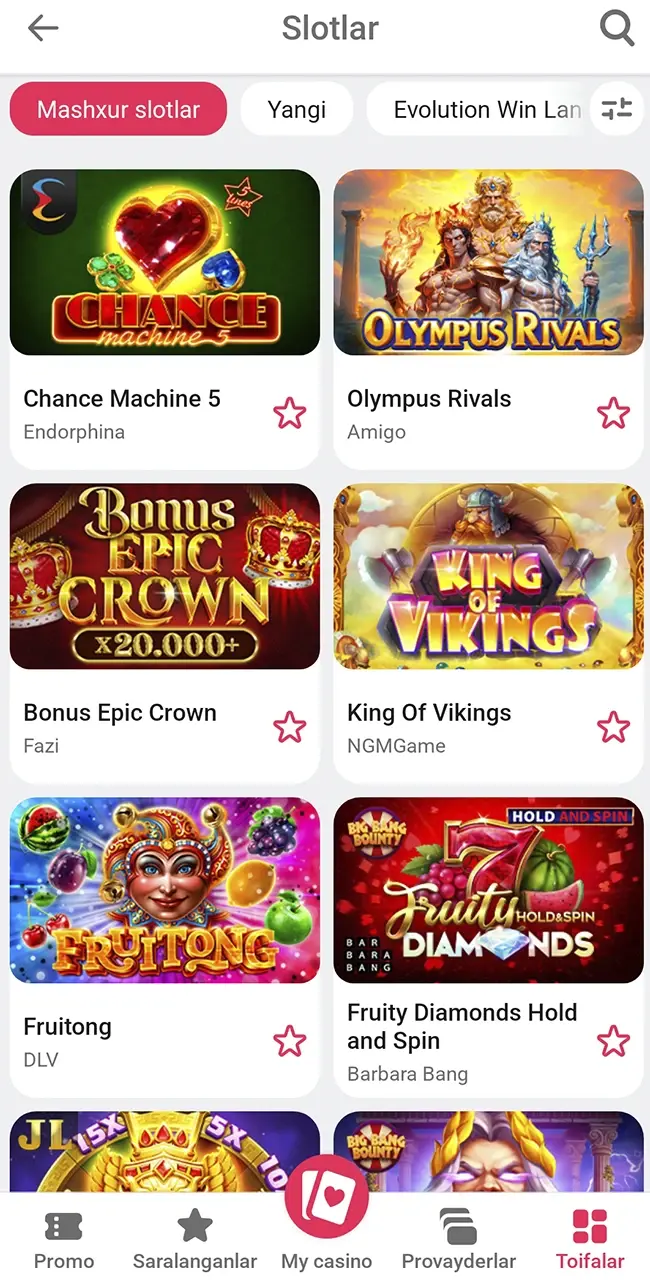Favorite the Olympus Rivals slot

click(x=613, y=413)
